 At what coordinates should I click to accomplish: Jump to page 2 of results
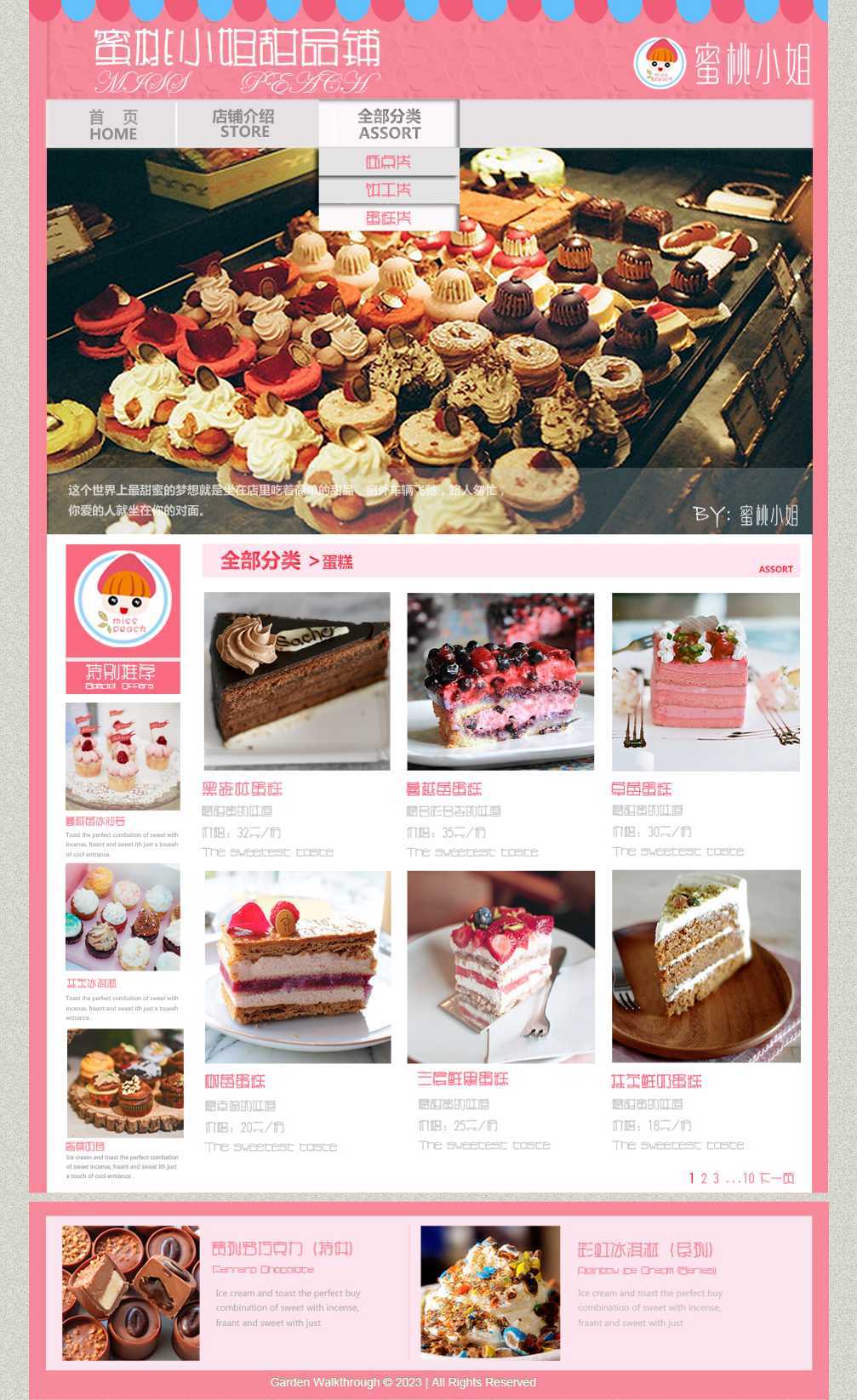click(704, 1178)
